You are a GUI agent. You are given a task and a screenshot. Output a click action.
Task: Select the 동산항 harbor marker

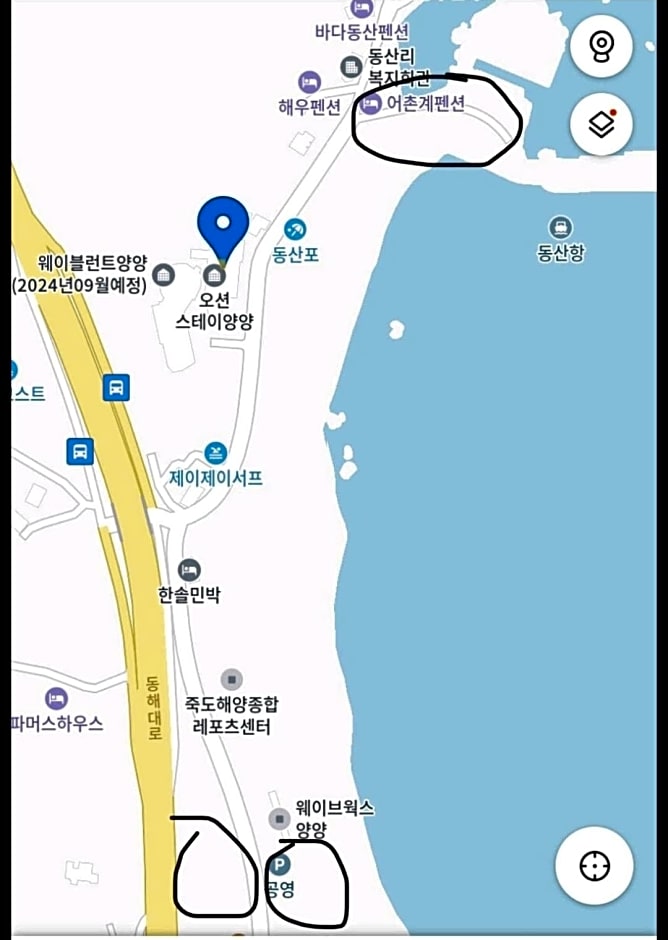(560, 228)
